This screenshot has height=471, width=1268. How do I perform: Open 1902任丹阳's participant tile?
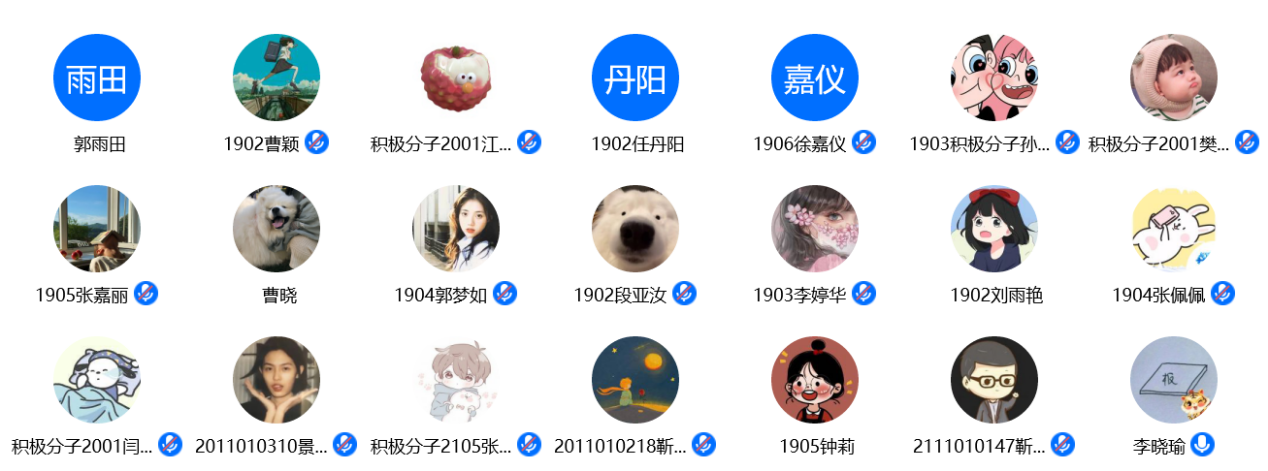635,78
